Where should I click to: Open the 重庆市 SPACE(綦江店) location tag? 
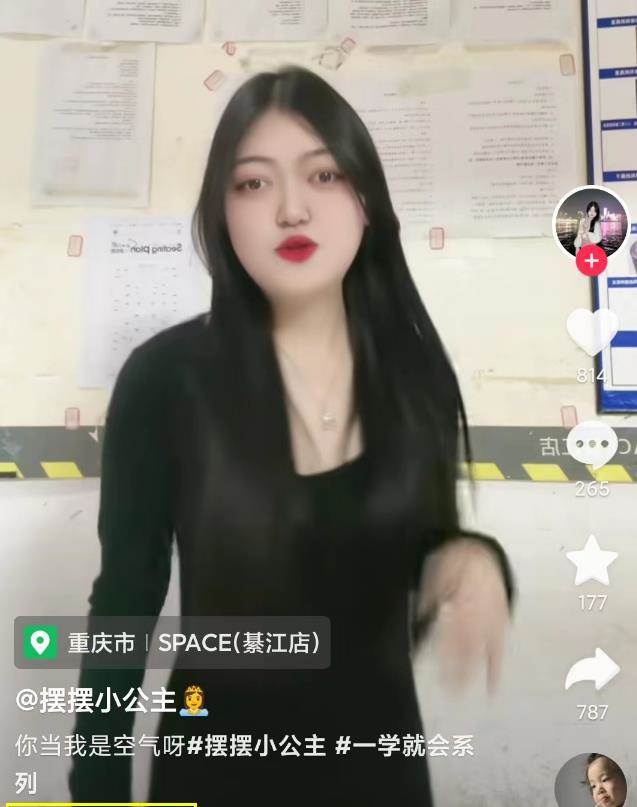[x=172, y=642]
